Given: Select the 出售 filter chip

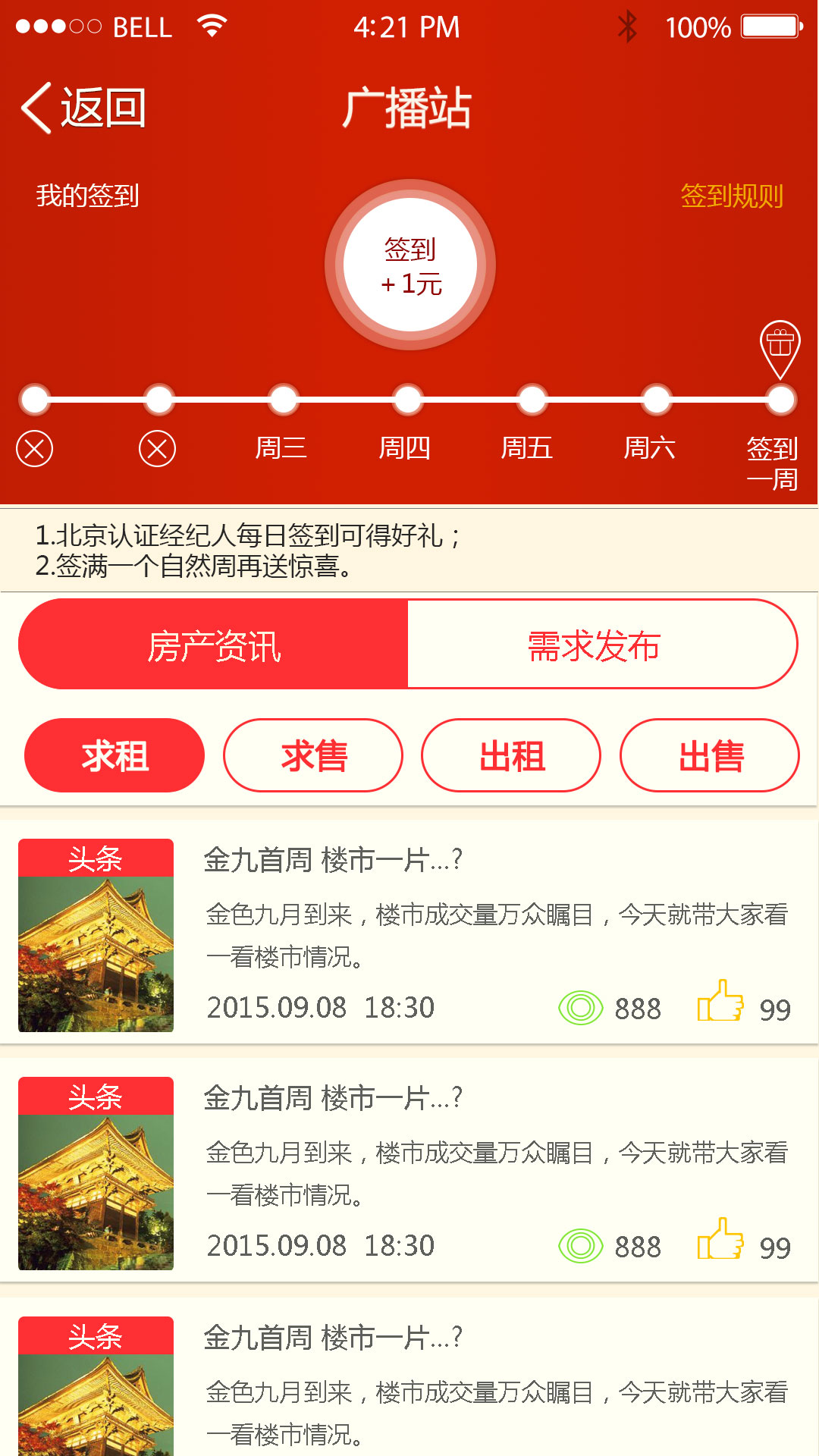Looking at the screenshot, I should [710, 756].
